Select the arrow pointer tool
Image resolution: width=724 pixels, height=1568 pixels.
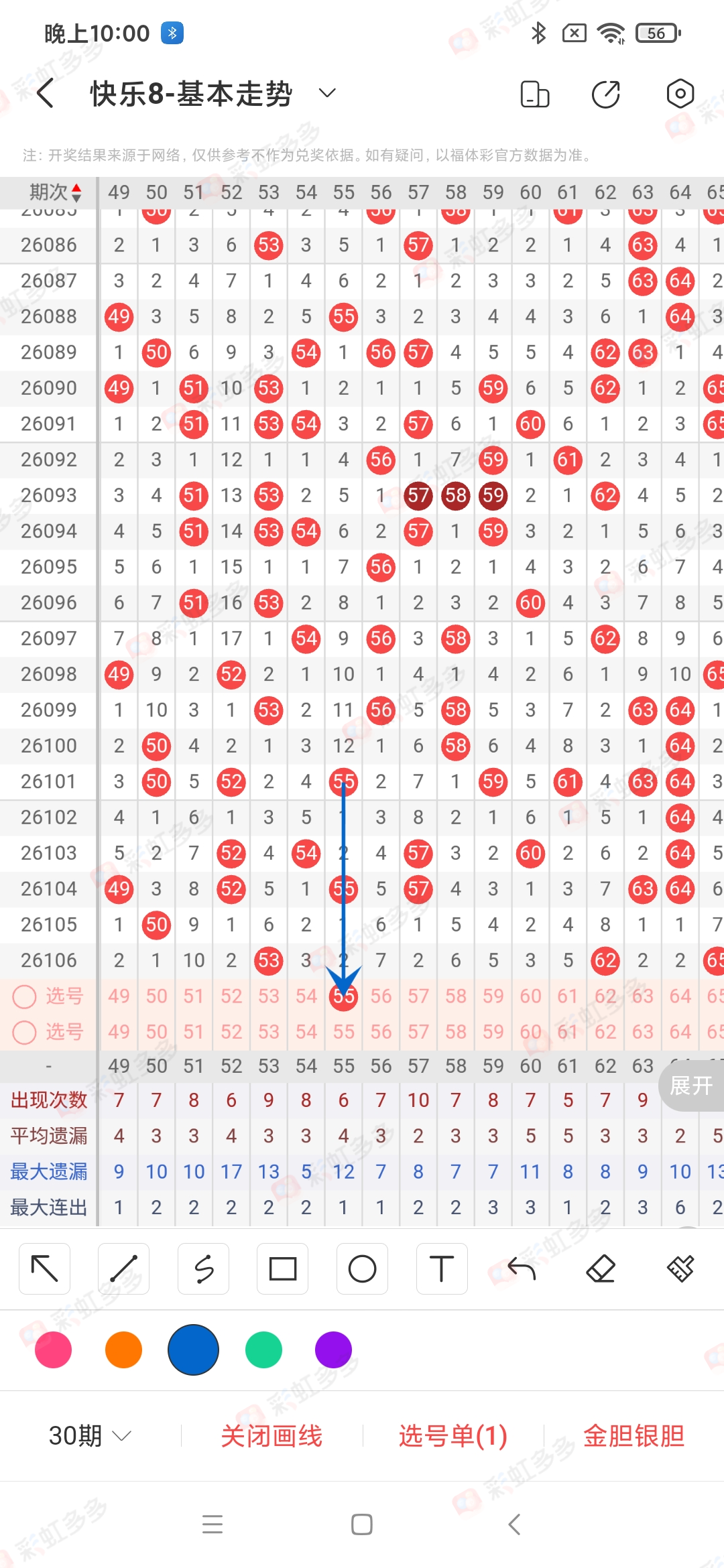point(44,1268)
